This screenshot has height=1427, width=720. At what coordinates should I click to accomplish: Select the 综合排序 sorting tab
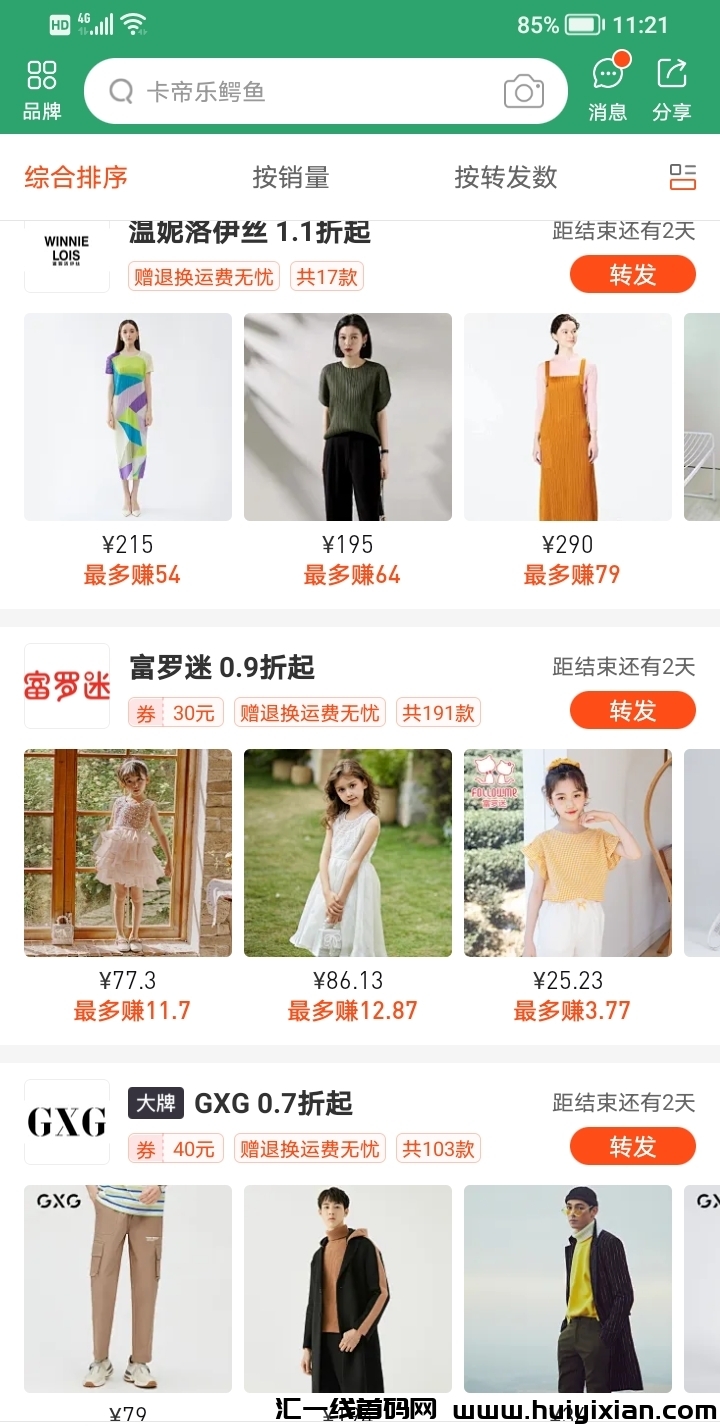[76, 178]
